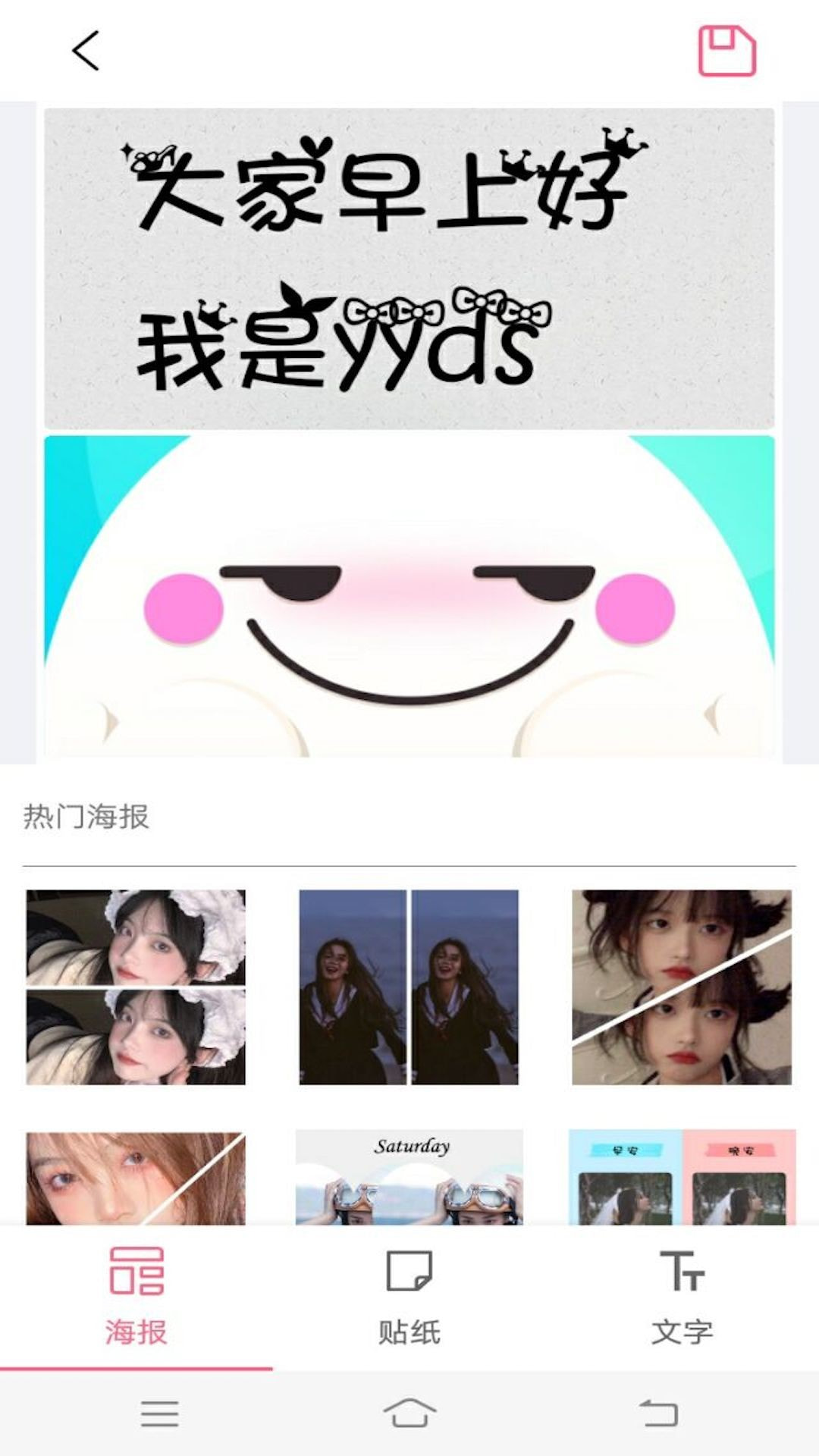The image size is (819, 1456).
Task: Apply the diagonal split template with hair buns
Action: coord(682,987)
